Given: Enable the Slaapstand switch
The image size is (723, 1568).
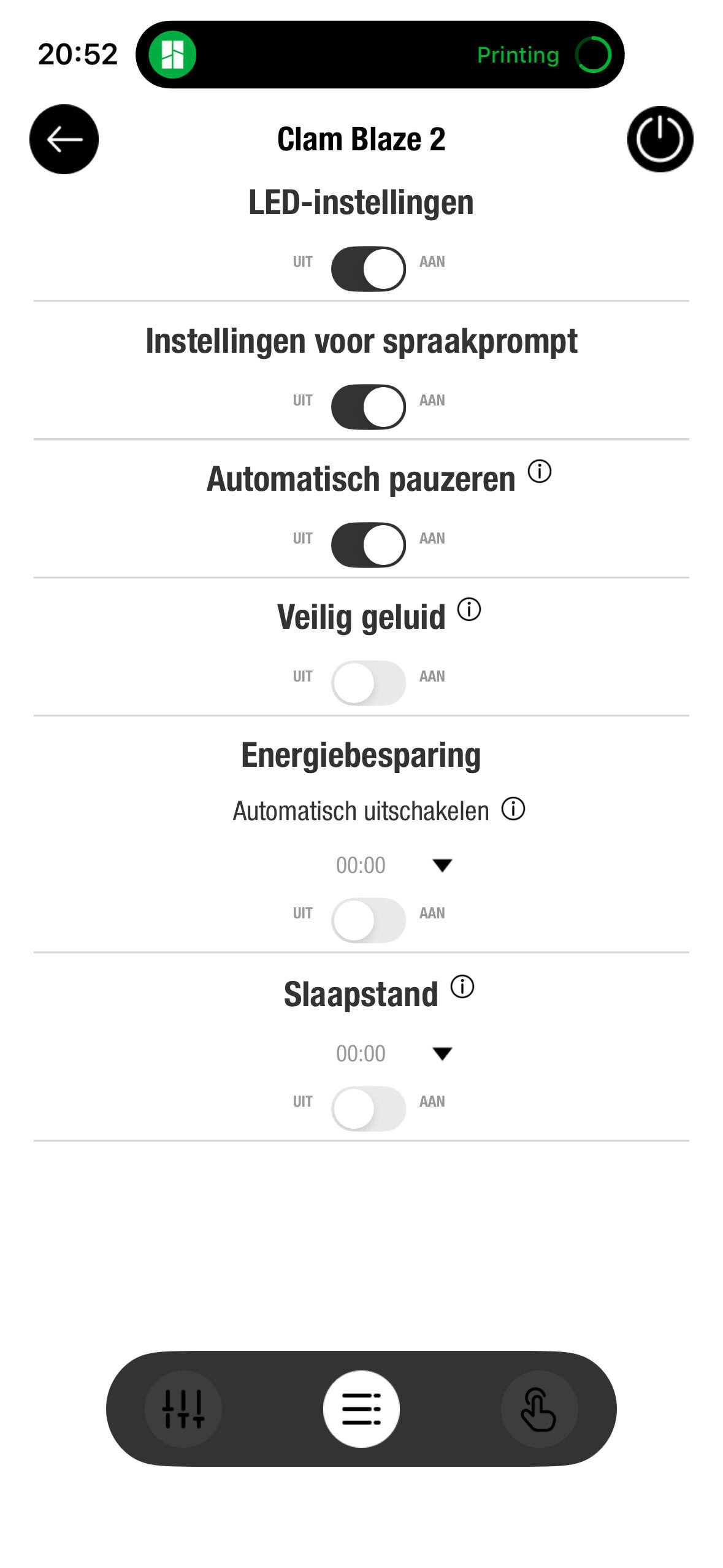Looking at the screenshot, I should [368, 1108].
